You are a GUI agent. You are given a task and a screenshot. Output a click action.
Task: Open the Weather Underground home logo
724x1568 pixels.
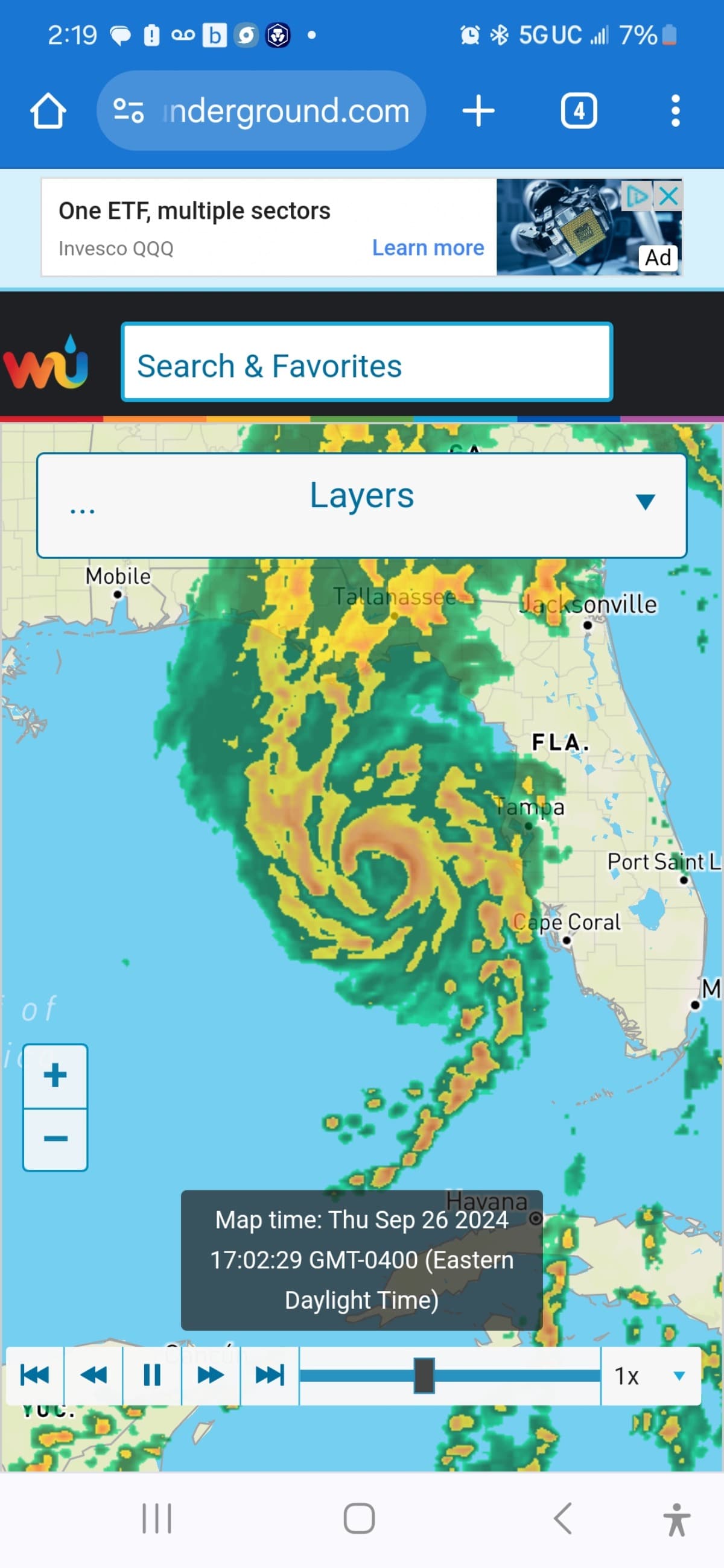[45, 365]
